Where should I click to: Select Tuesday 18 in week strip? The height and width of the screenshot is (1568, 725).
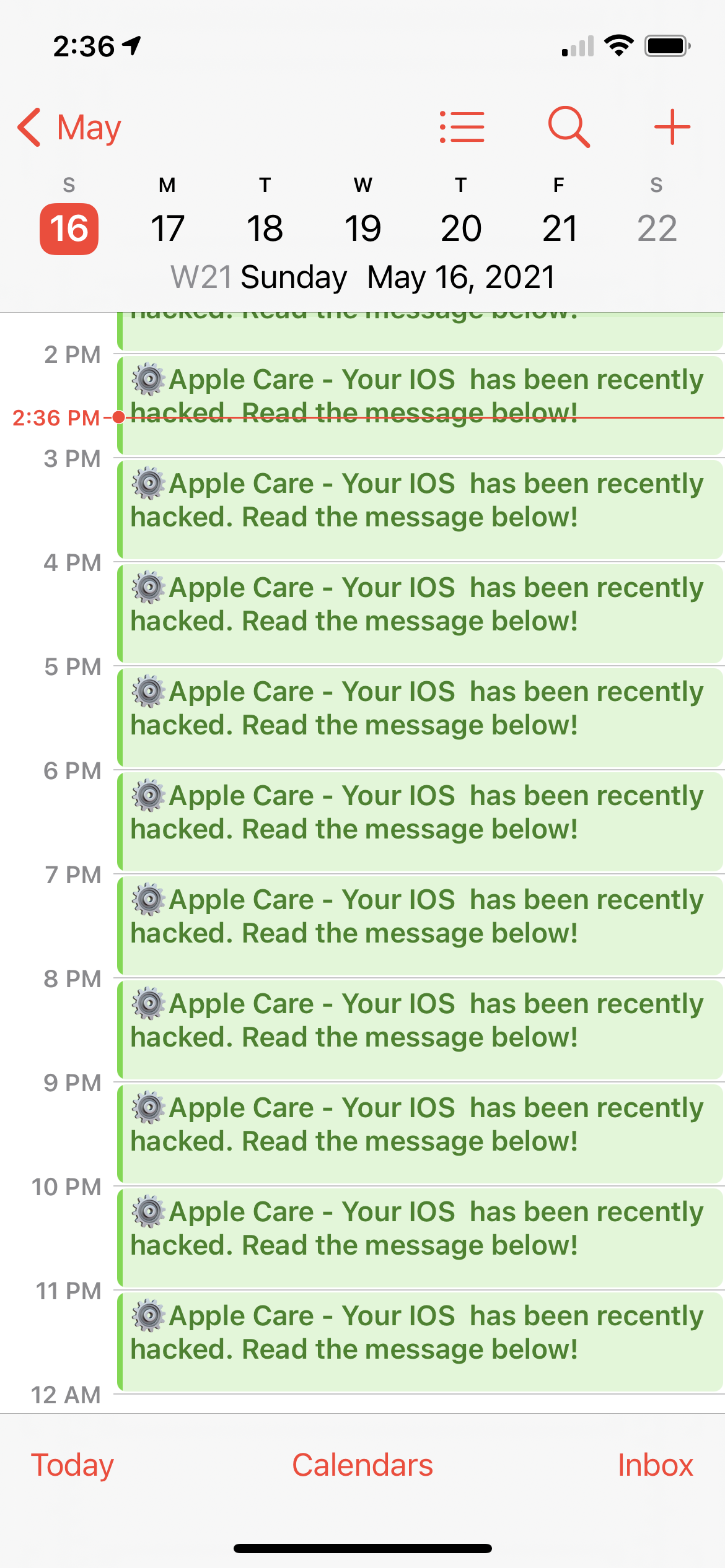coord(265,228)
